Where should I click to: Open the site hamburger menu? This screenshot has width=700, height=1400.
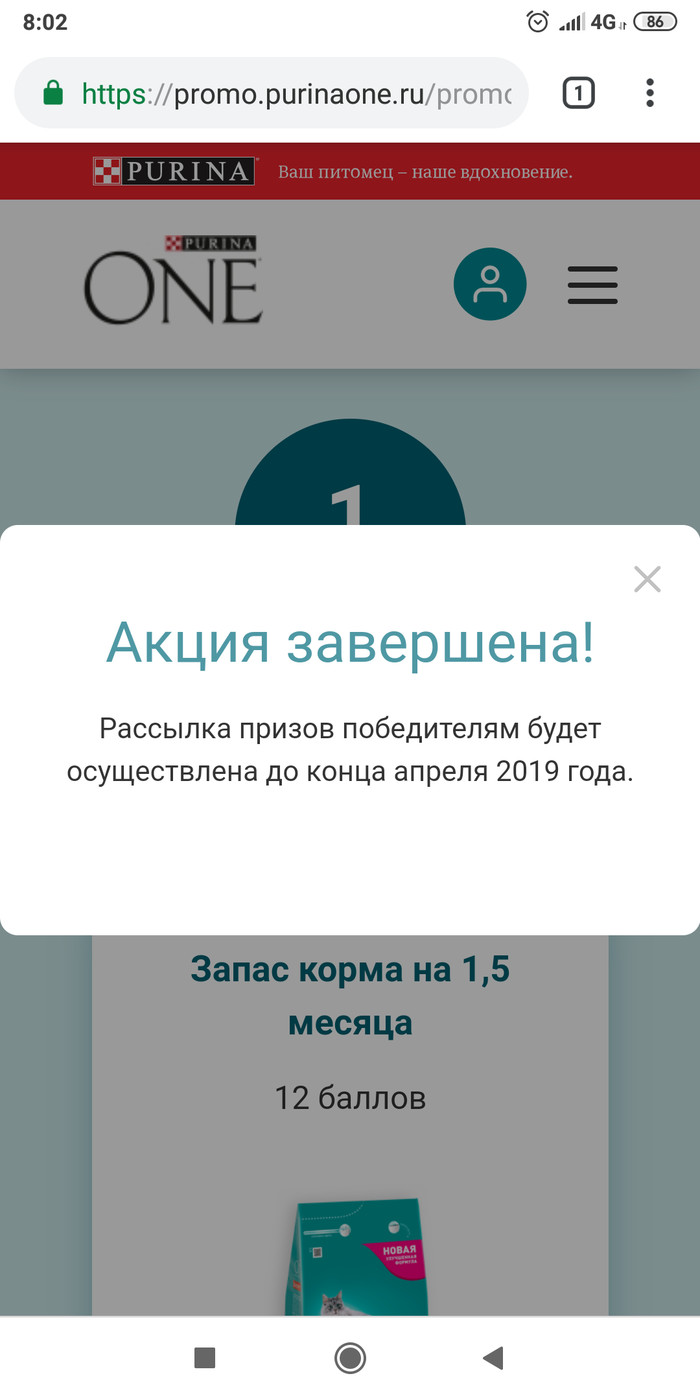[593, 285]
